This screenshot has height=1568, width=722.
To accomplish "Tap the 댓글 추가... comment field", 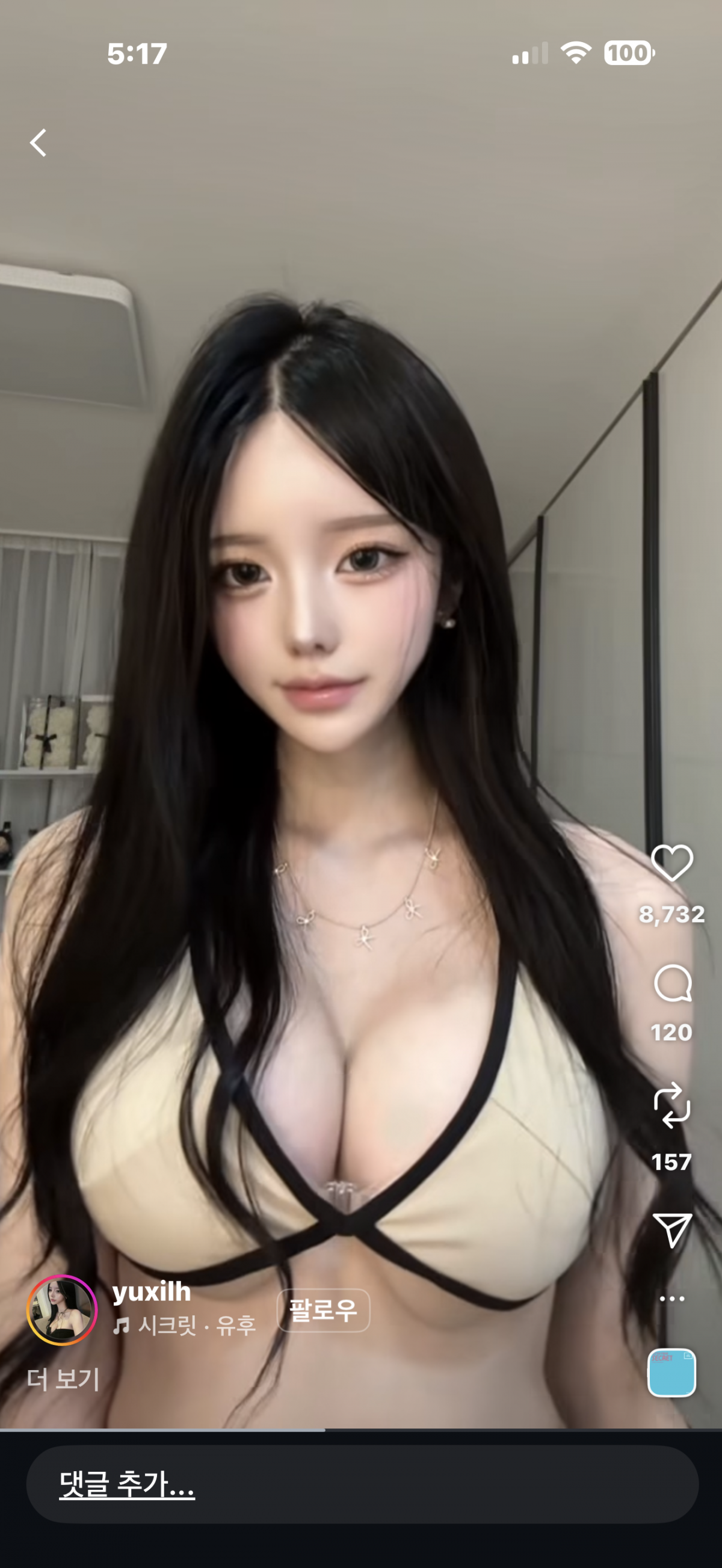I will (x=362, y=1484).
